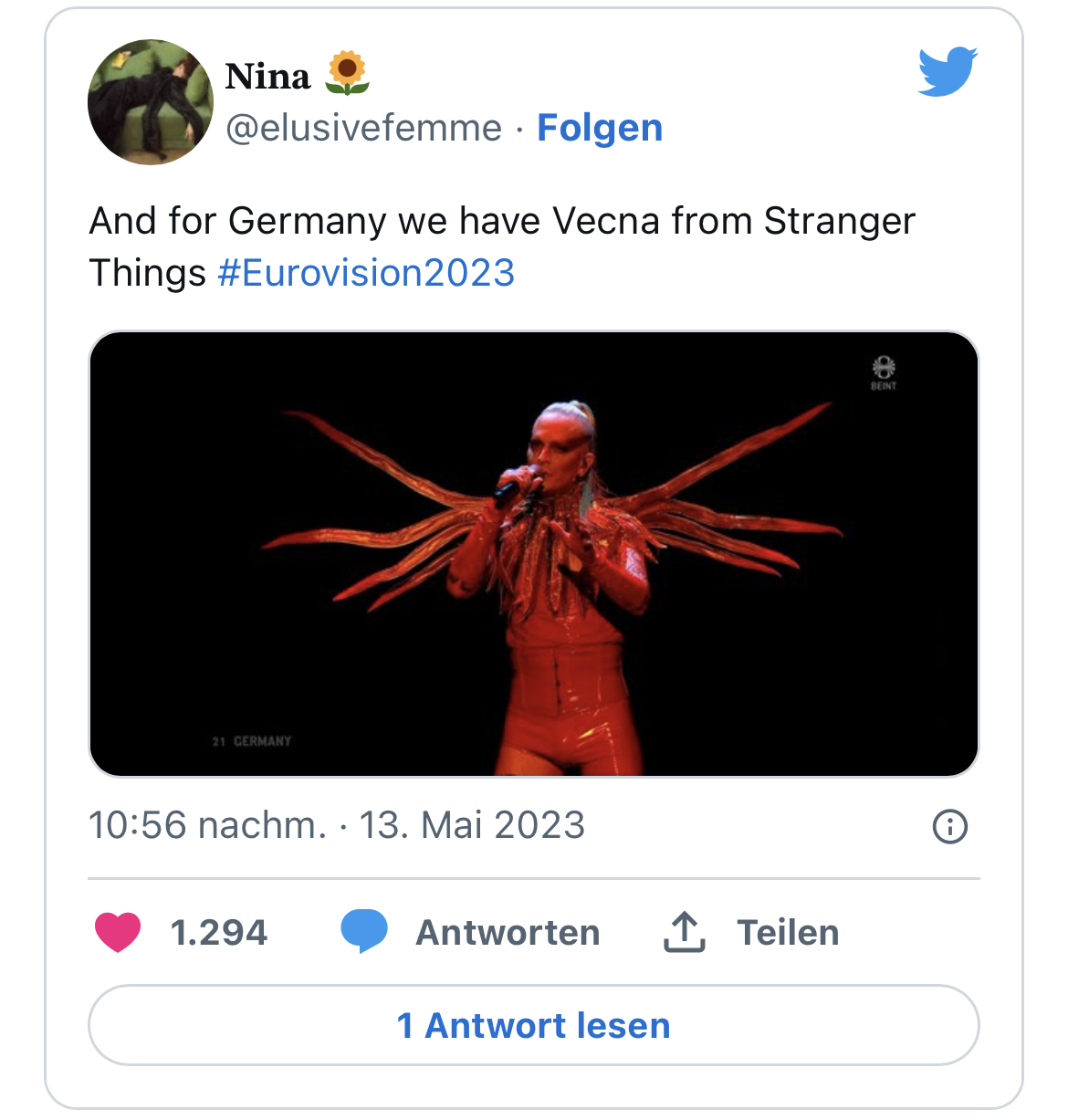
Task: Open the tweet's date 13. Mai 2023
Action: 471,825
